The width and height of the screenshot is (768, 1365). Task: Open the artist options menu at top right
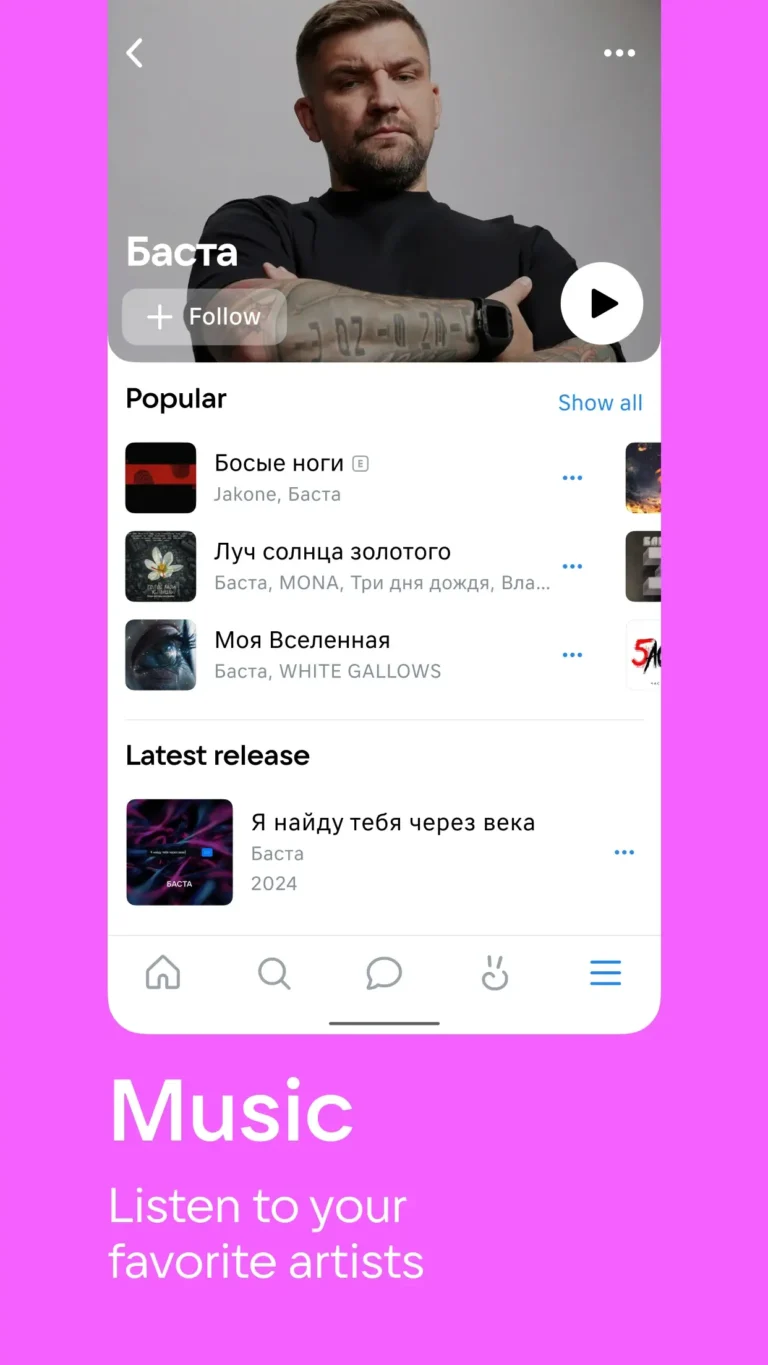[619, 53]
